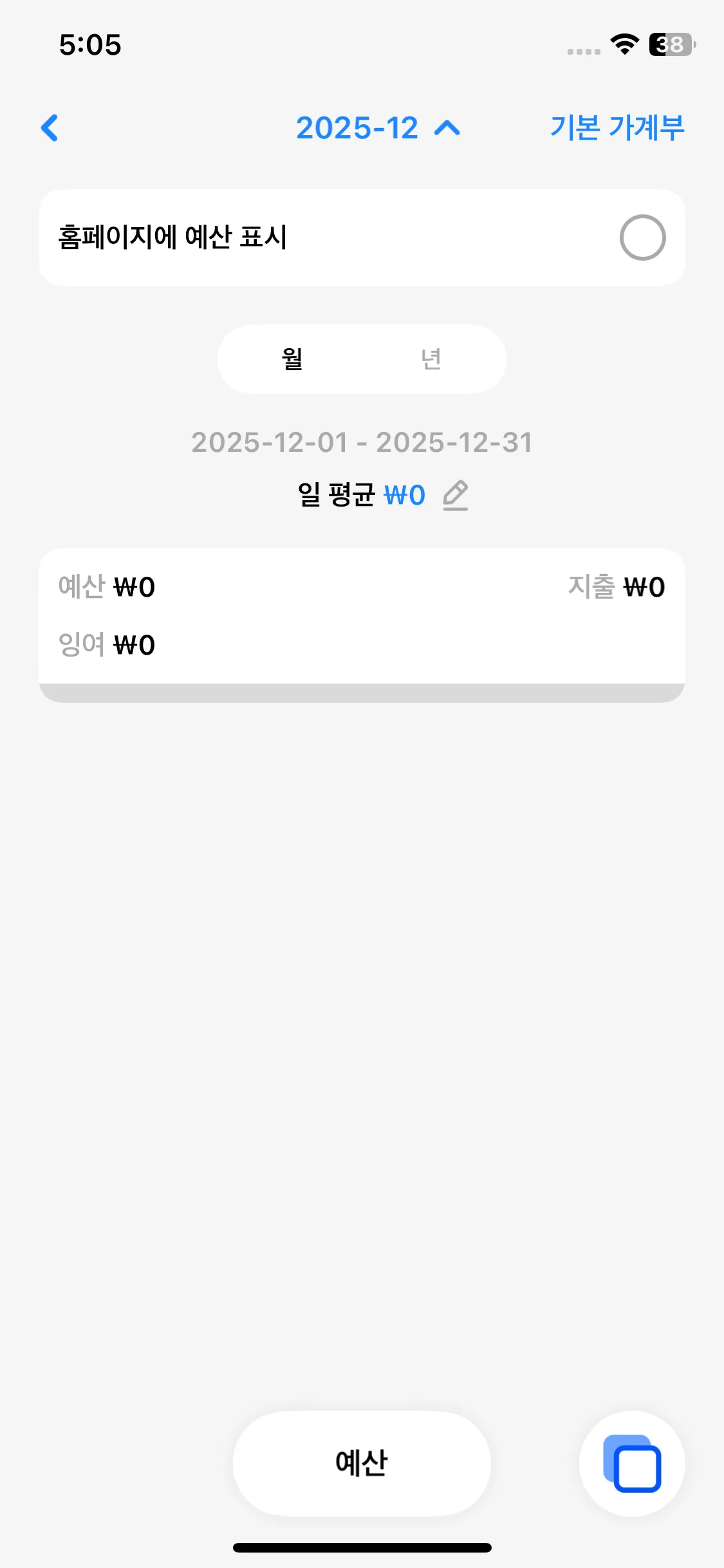
Task: Enable 홈페이지에 예산 표시 option
Action: pyautogui.click(x=642, y=238)
